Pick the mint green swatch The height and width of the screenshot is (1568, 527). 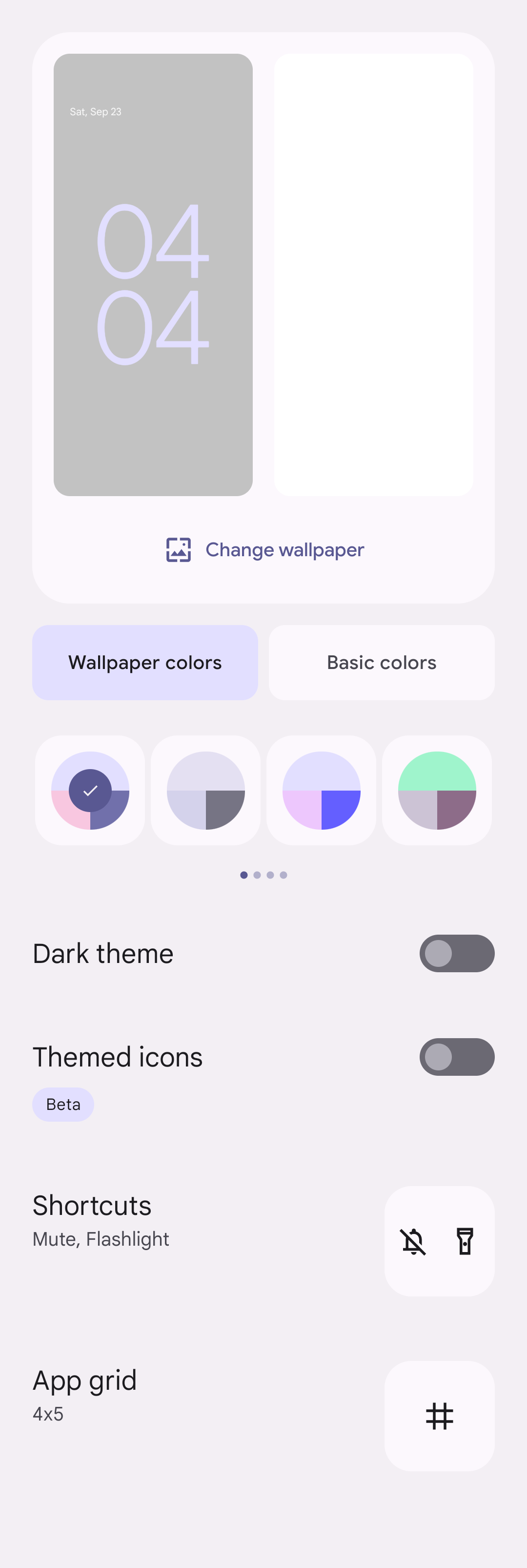pyautogui.click(x=437, y=790)
